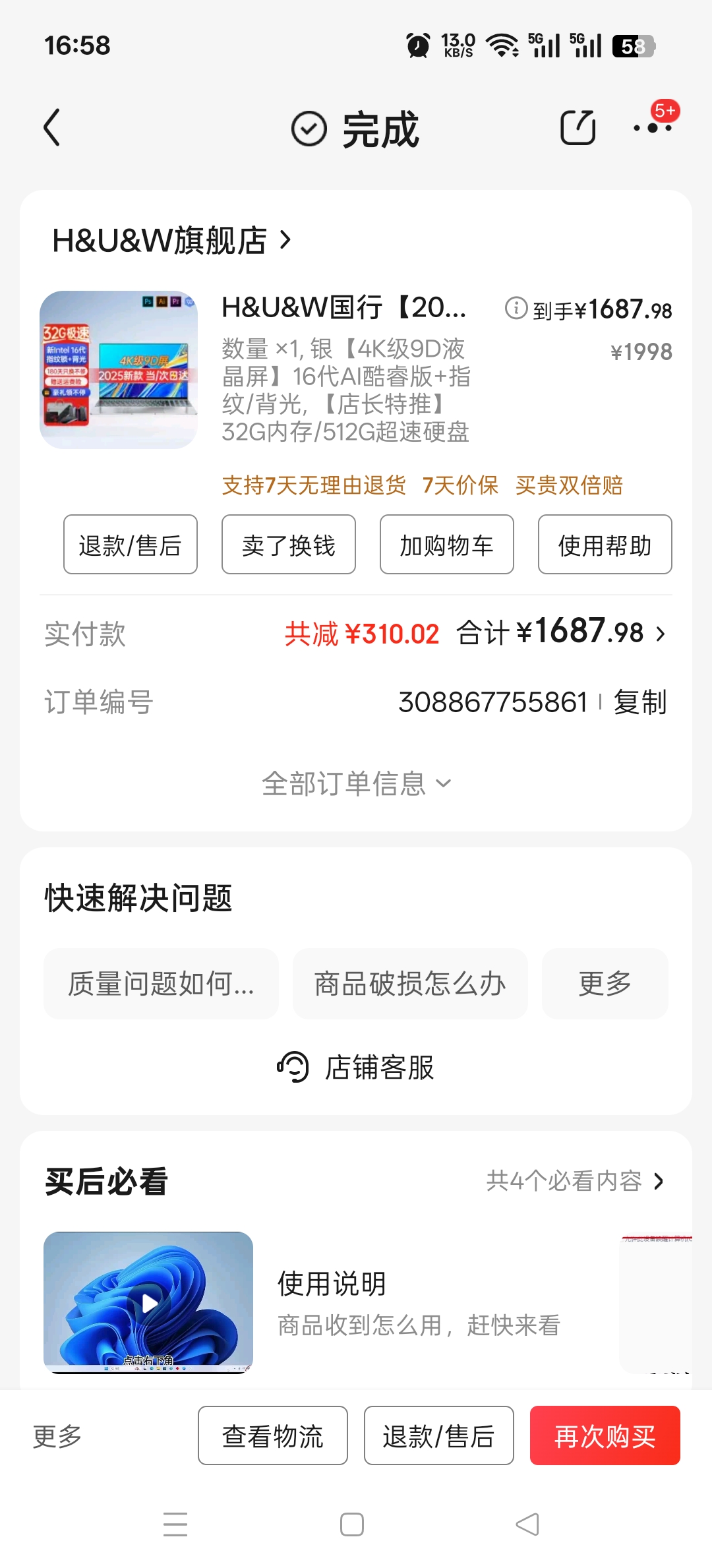Go back using the top-left arrow
The height and width of the screenshot is (1568, 712).
[x=52, y=127]
